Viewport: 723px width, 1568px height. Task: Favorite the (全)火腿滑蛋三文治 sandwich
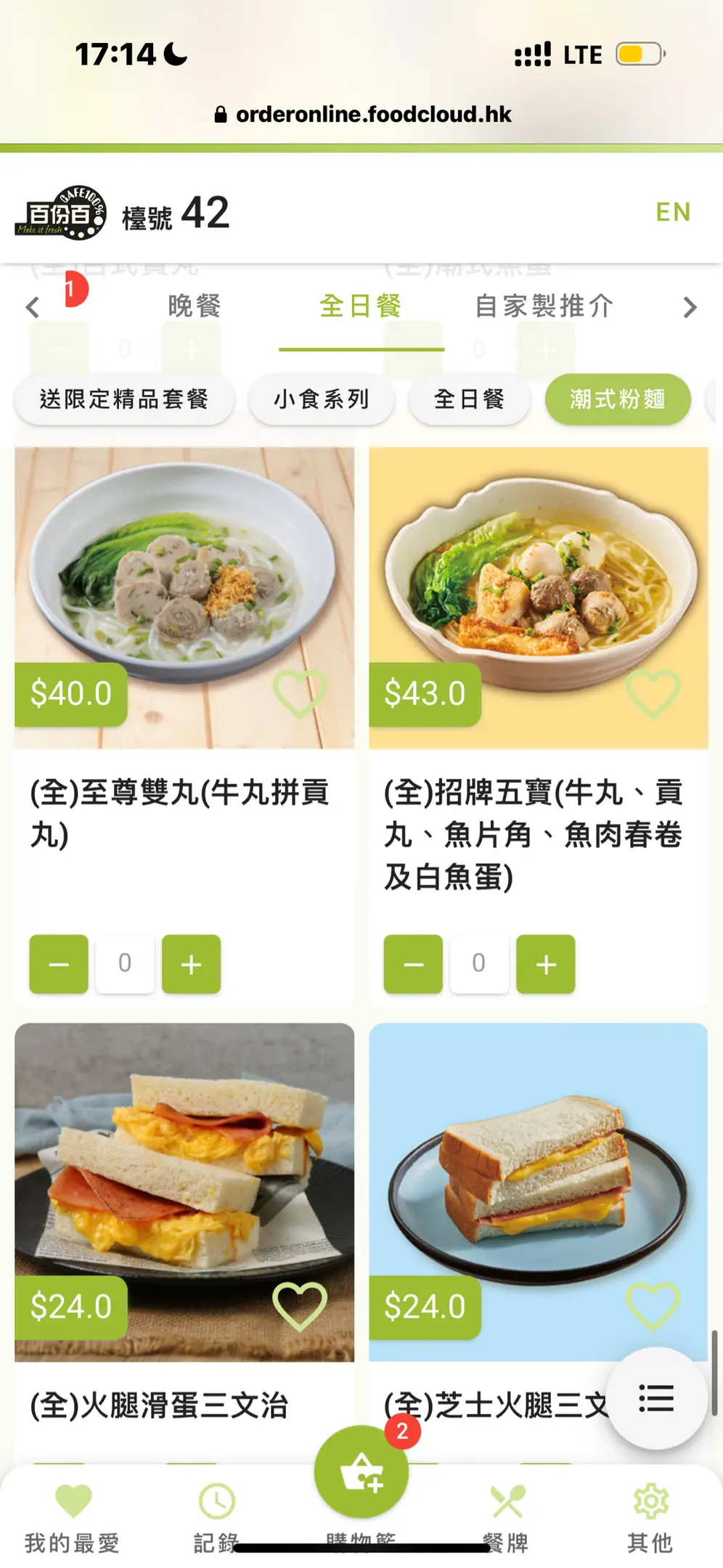point(299,1306)
